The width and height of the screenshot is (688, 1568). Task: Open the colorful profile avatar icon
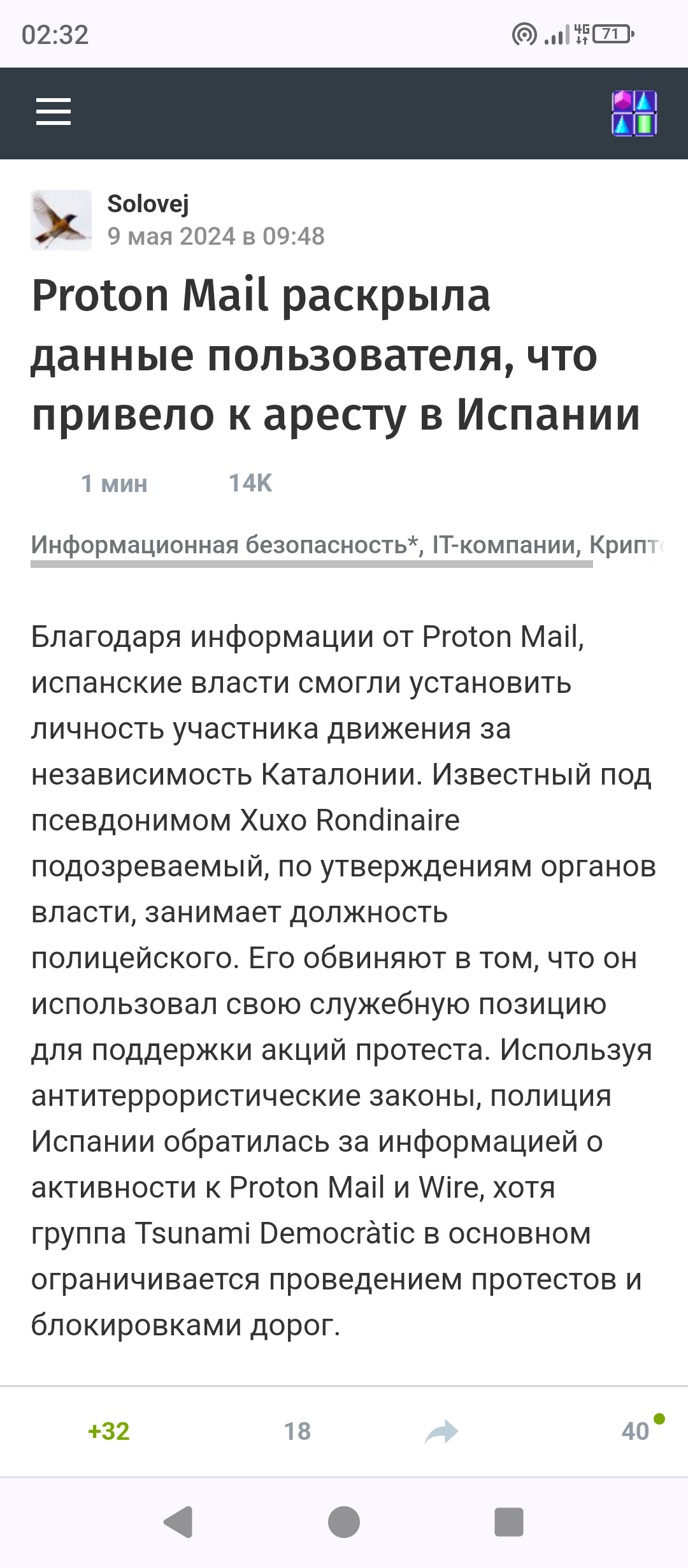pos(634,113)
